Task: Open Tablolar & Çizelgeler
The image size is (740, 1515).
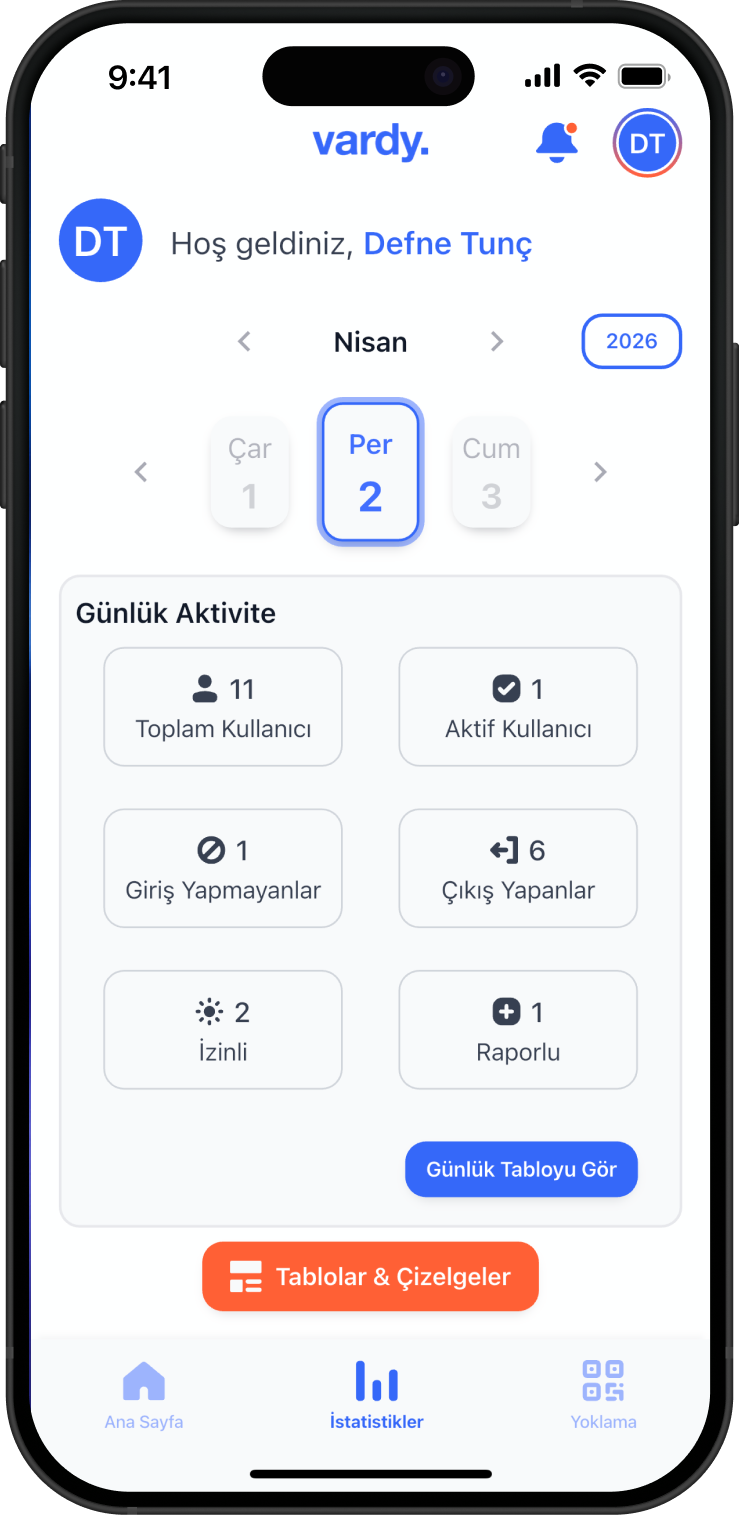Action: [370, 1276]
